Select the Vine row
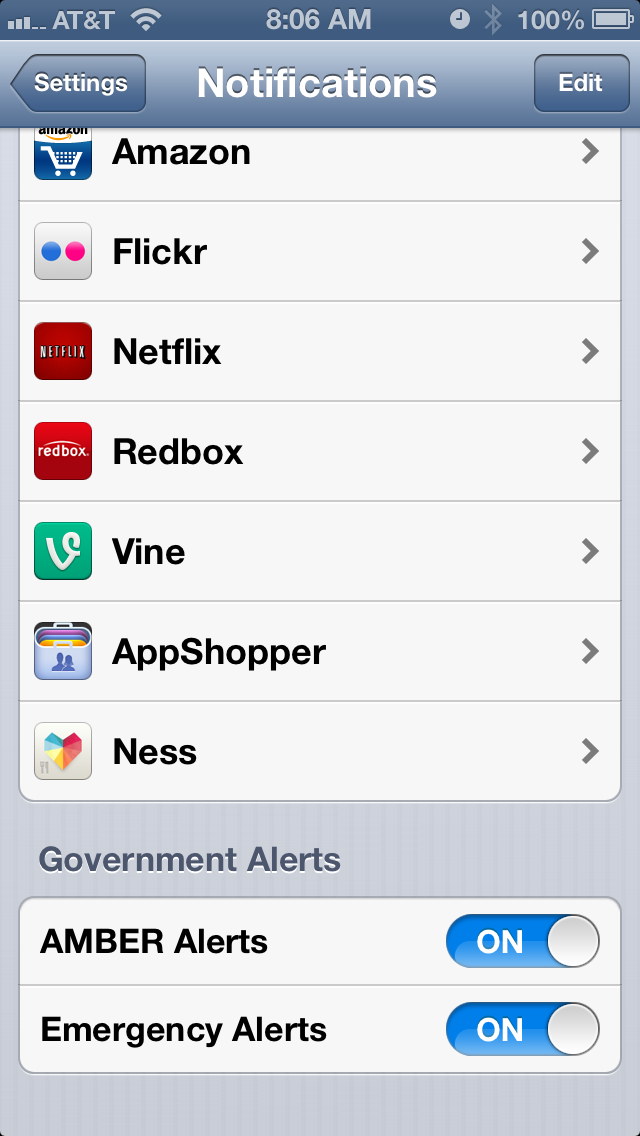 point(320,551)
